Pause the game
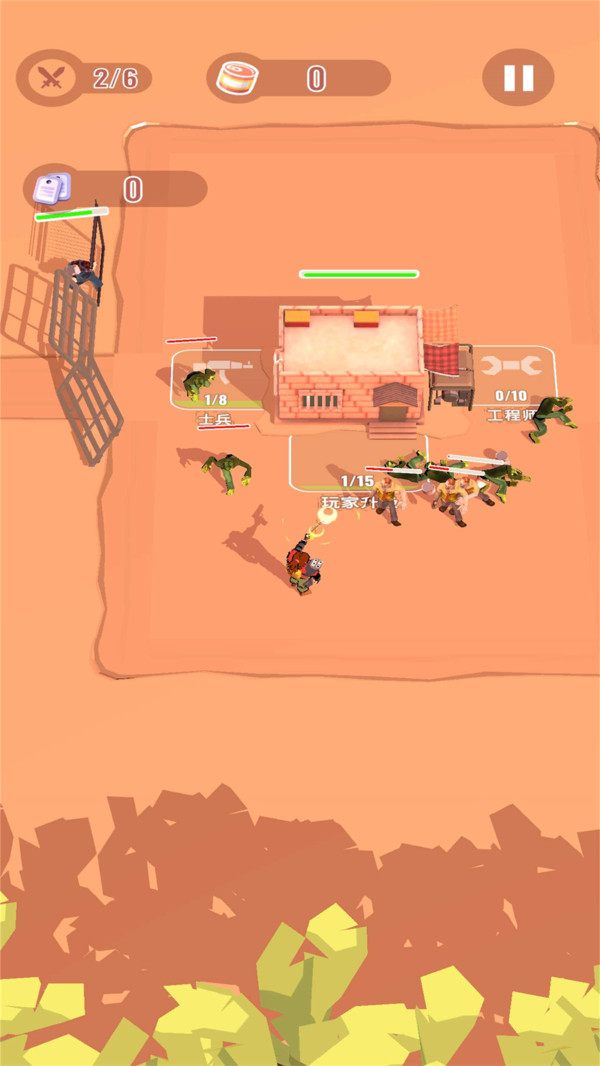 (x=518, y=77)
